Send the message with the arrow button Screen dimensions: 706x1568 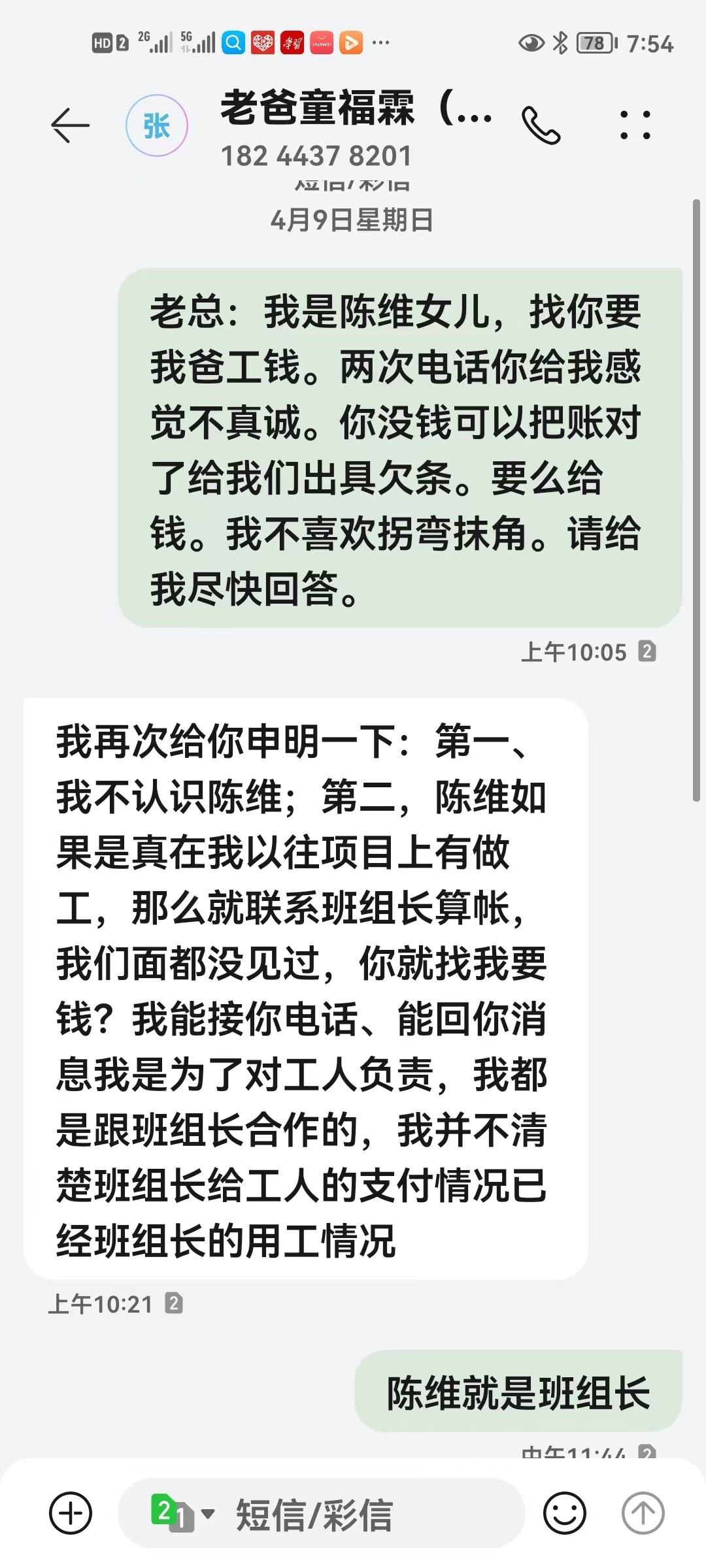coord(643,1513)
